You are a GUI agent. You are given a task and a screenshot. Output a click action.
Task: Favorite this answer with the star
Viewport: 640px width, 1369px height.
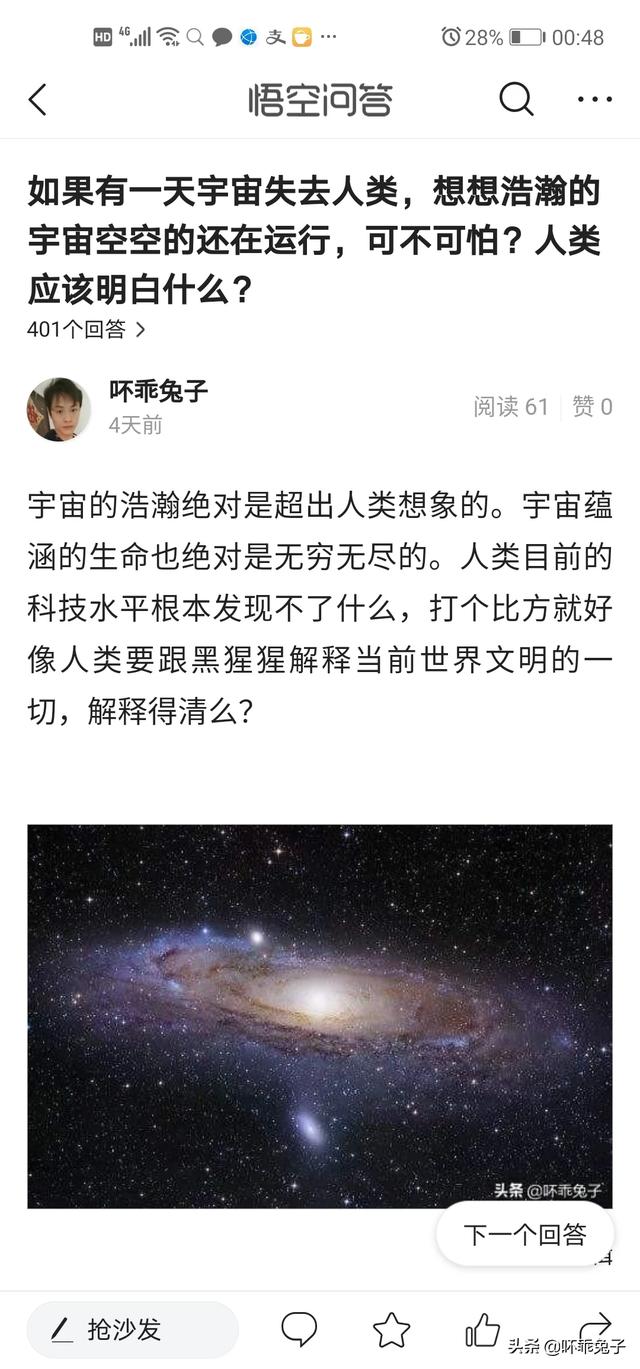pos(391,1329)
